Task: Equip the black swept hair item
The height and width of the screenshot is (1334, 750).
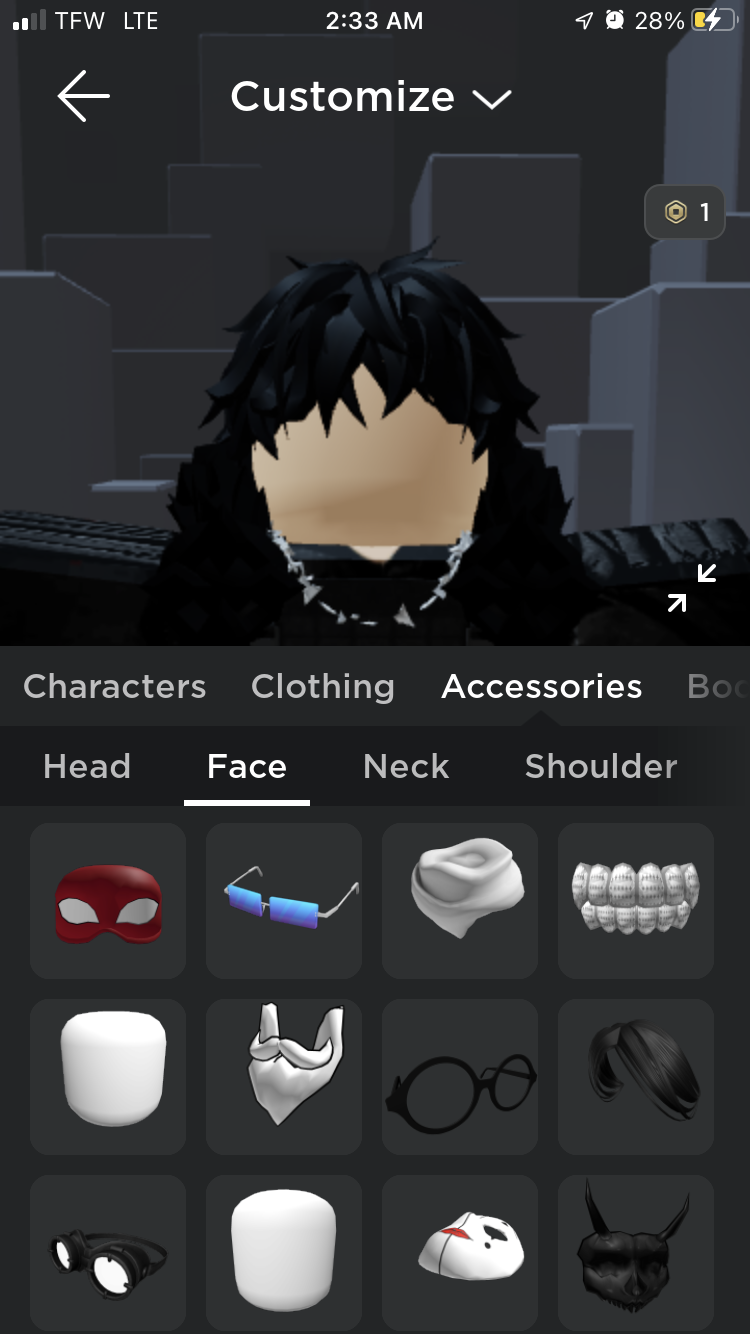Action: click(636, 1077)
